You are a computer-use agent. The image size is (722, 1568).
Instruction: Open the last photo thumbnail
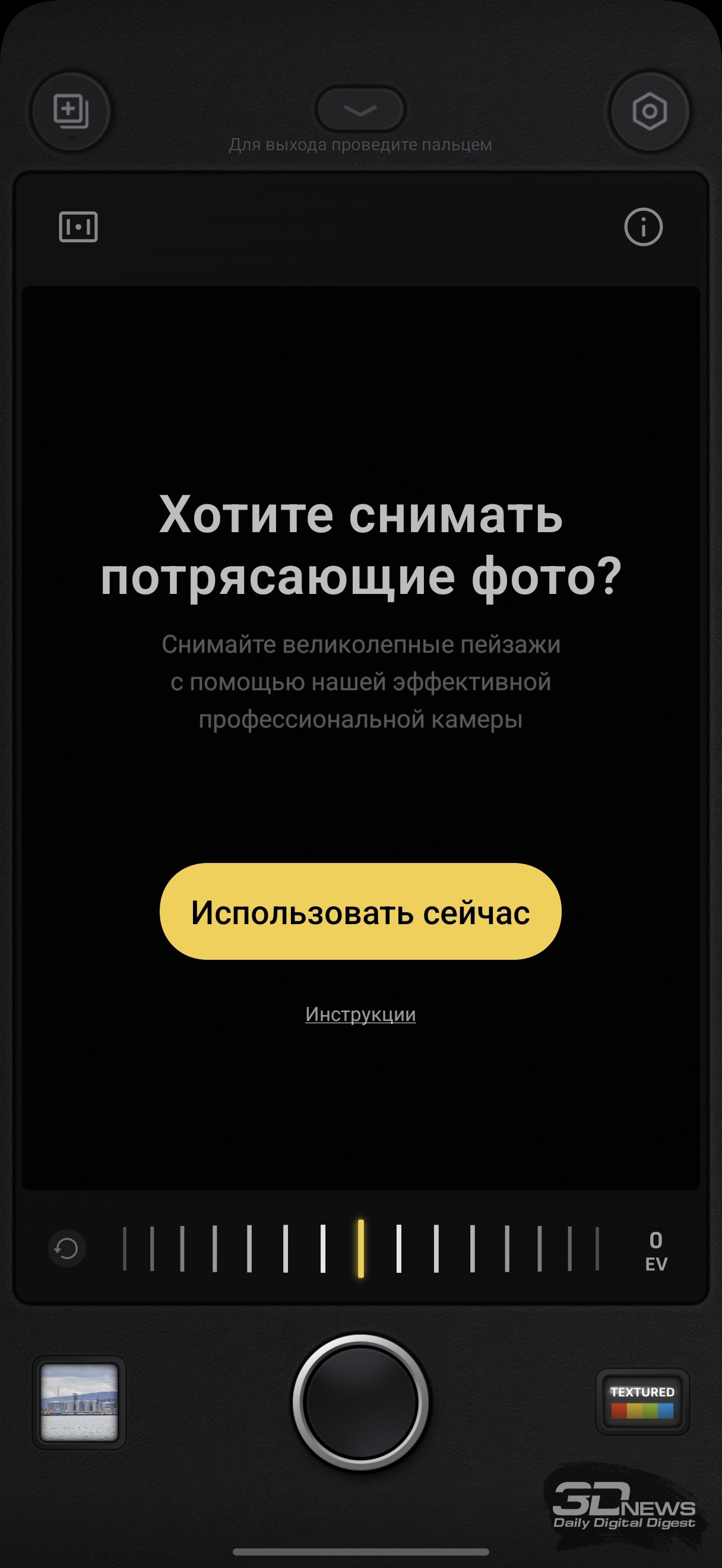point(78,1402)
